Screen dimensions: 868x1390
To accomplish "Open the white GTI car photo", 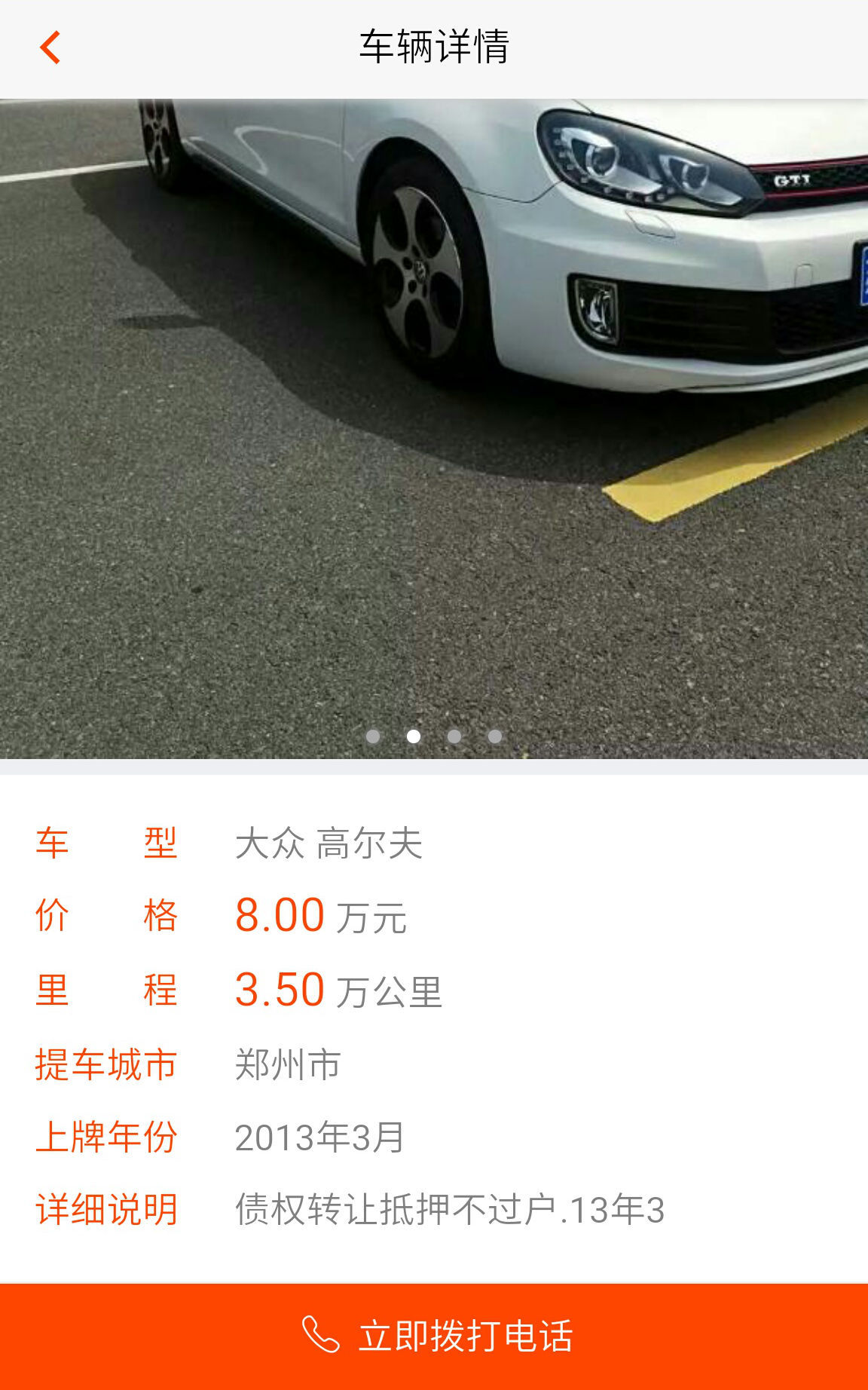I will (434, 428).
